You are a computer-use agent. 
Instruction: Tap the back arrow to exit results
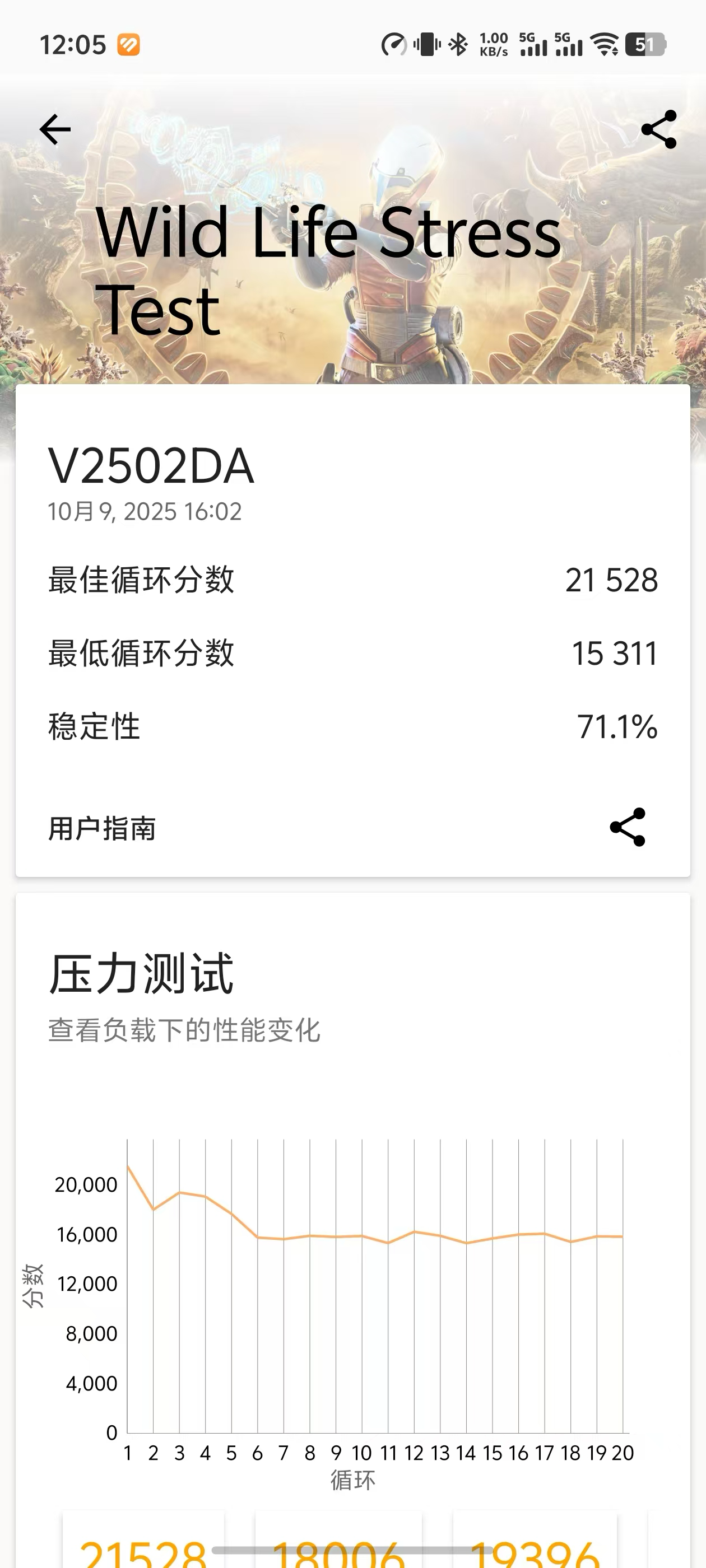click(x=55, y=128)
